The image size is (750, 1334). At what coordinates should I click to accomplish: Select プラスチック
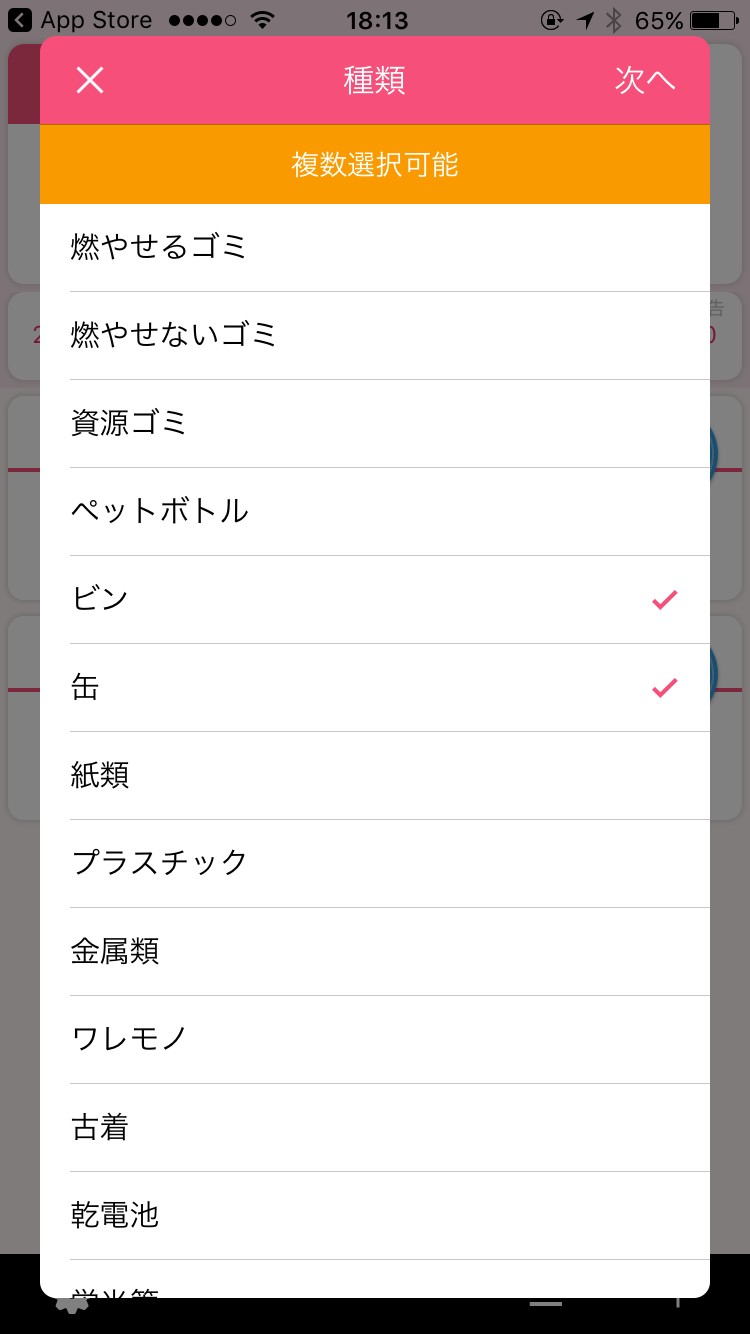click(x=375, y=863)
